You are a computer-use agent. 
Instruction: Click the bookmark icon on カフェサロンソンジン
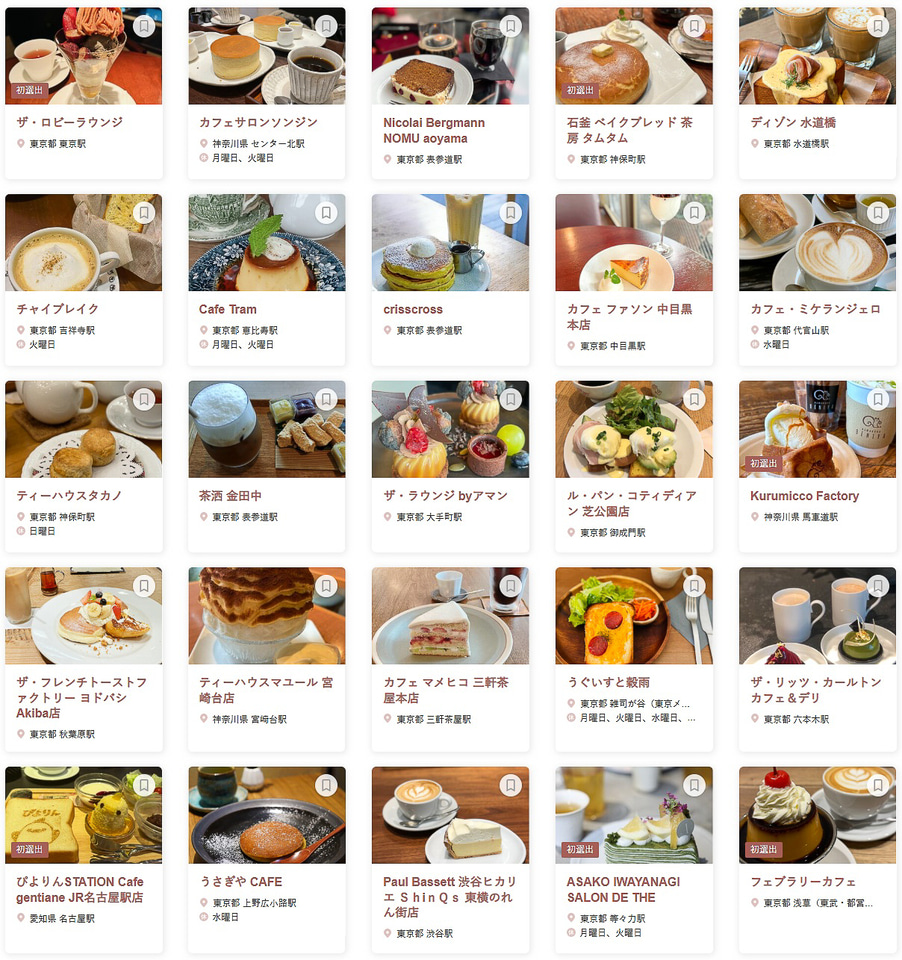327,26
